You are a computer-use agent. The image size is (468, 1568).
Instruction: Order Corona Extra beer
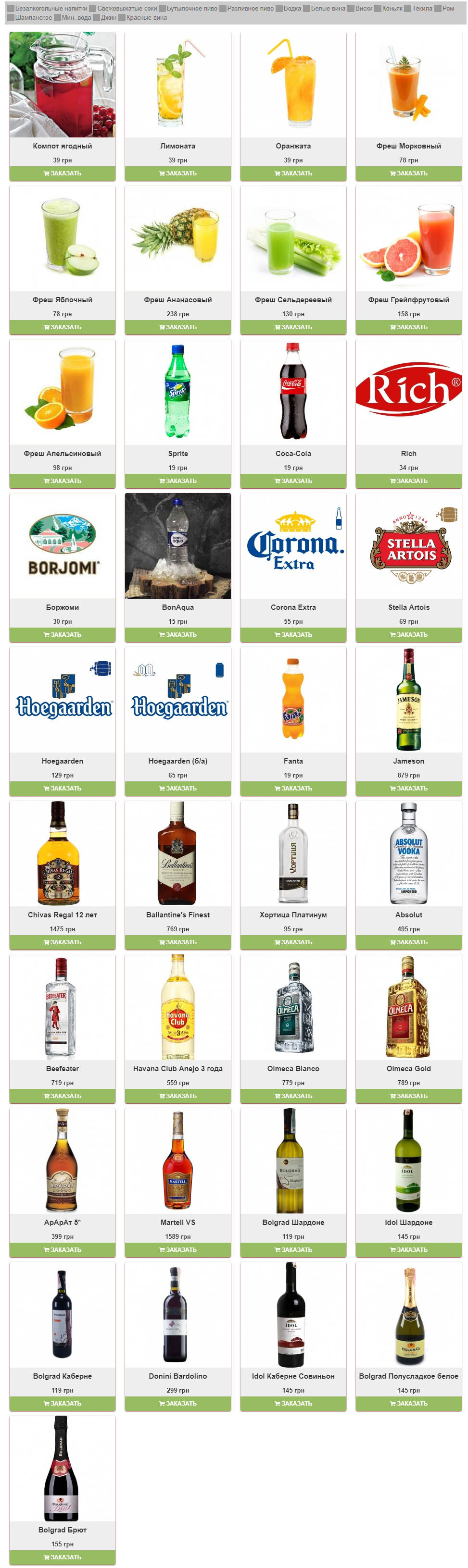tap(293, 634)
